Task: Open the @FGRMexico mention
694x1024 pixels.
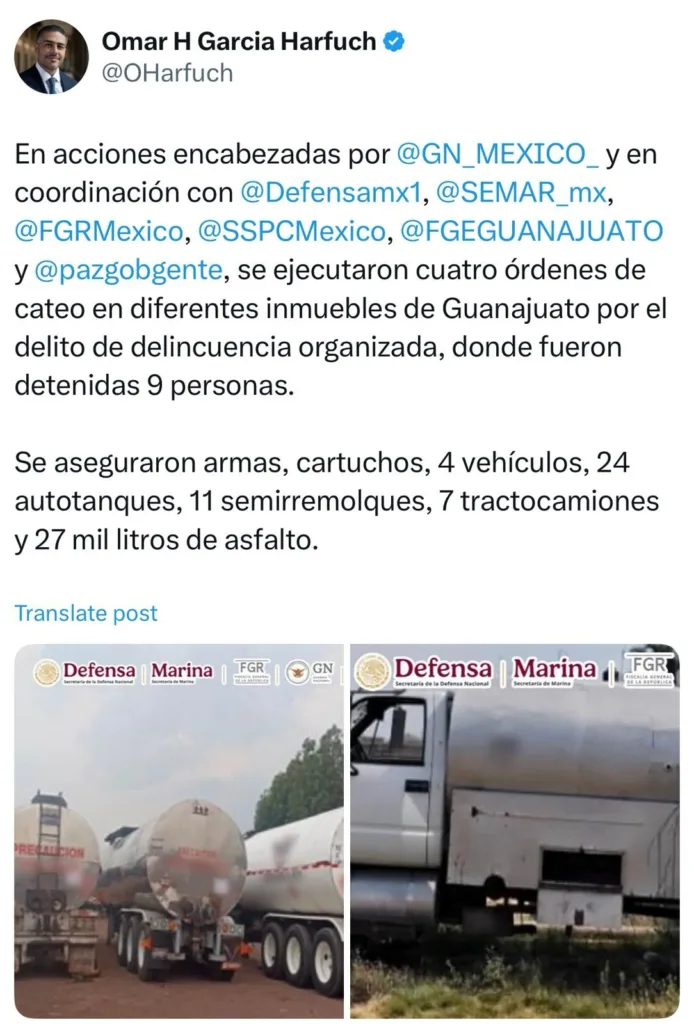Action: tap(100, 231)
